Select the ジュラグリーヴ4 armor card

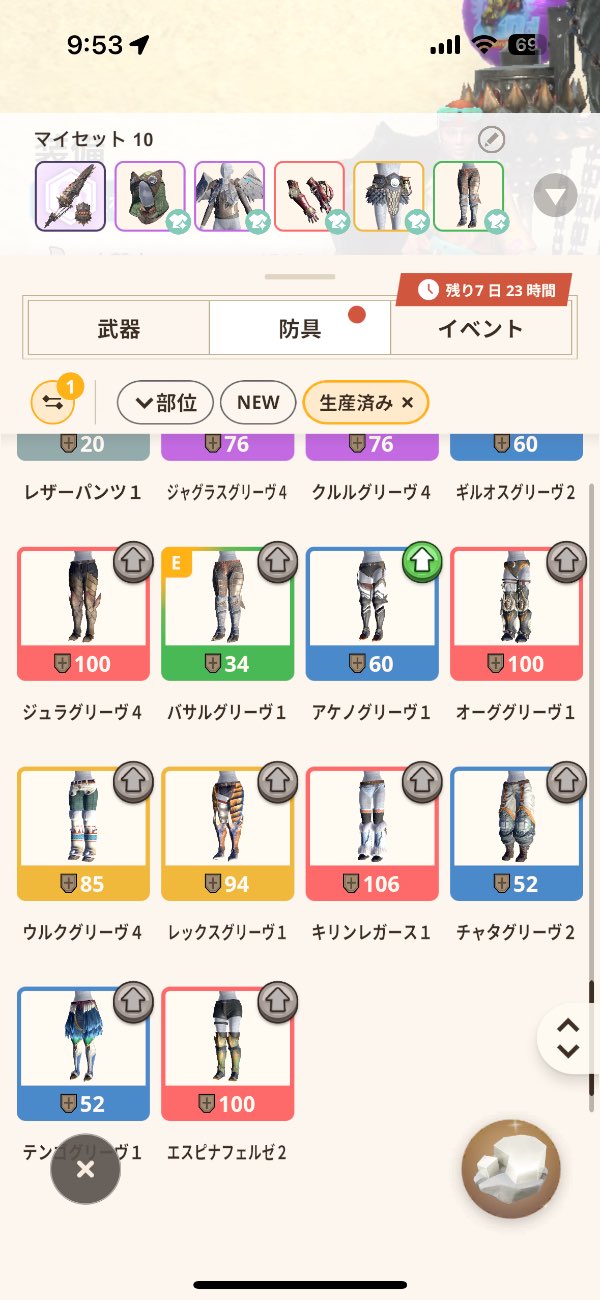pos(83,614)
